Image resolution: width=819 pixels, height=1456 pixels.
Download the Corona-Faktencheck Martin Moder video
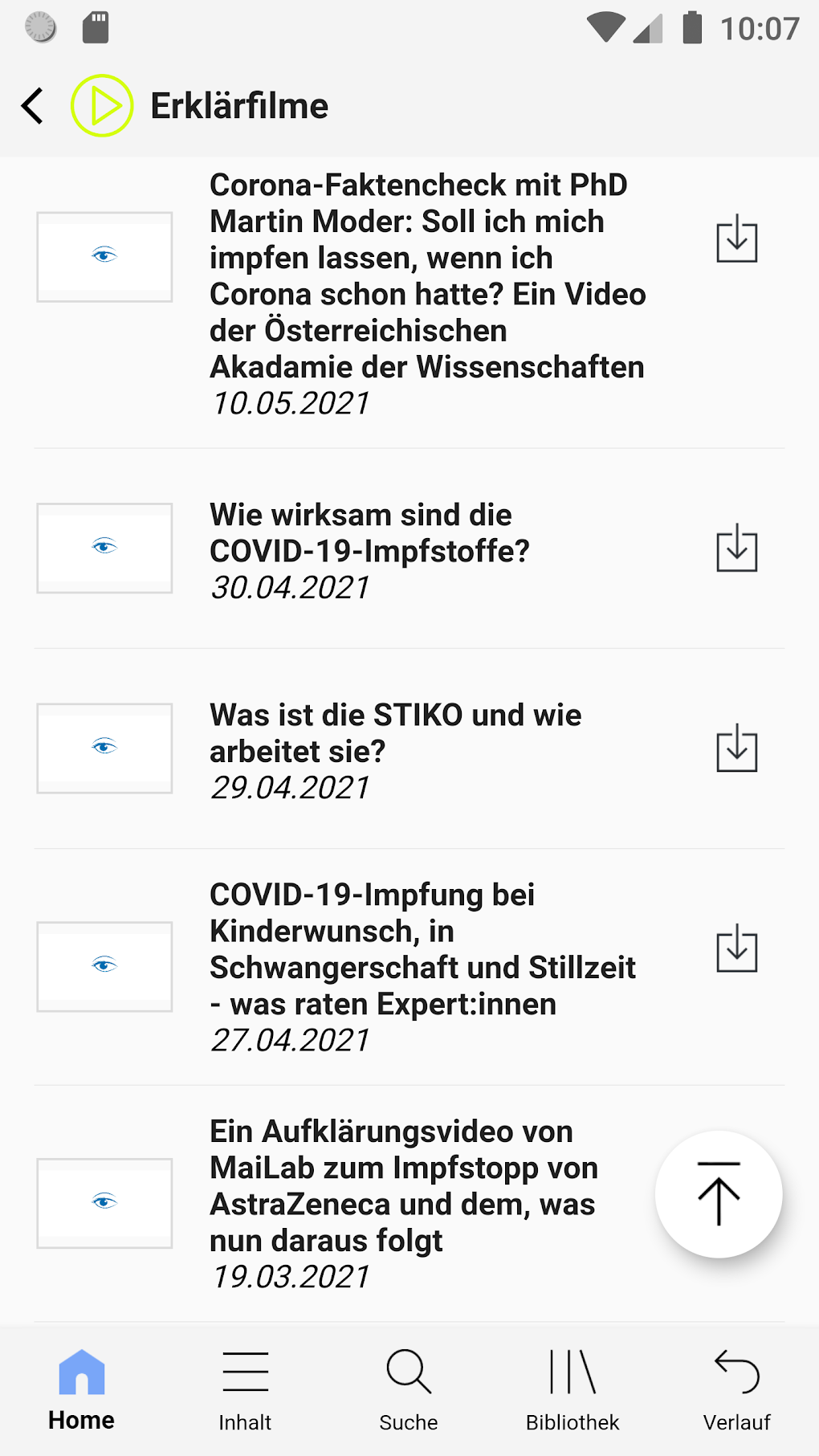pos(736,239)
